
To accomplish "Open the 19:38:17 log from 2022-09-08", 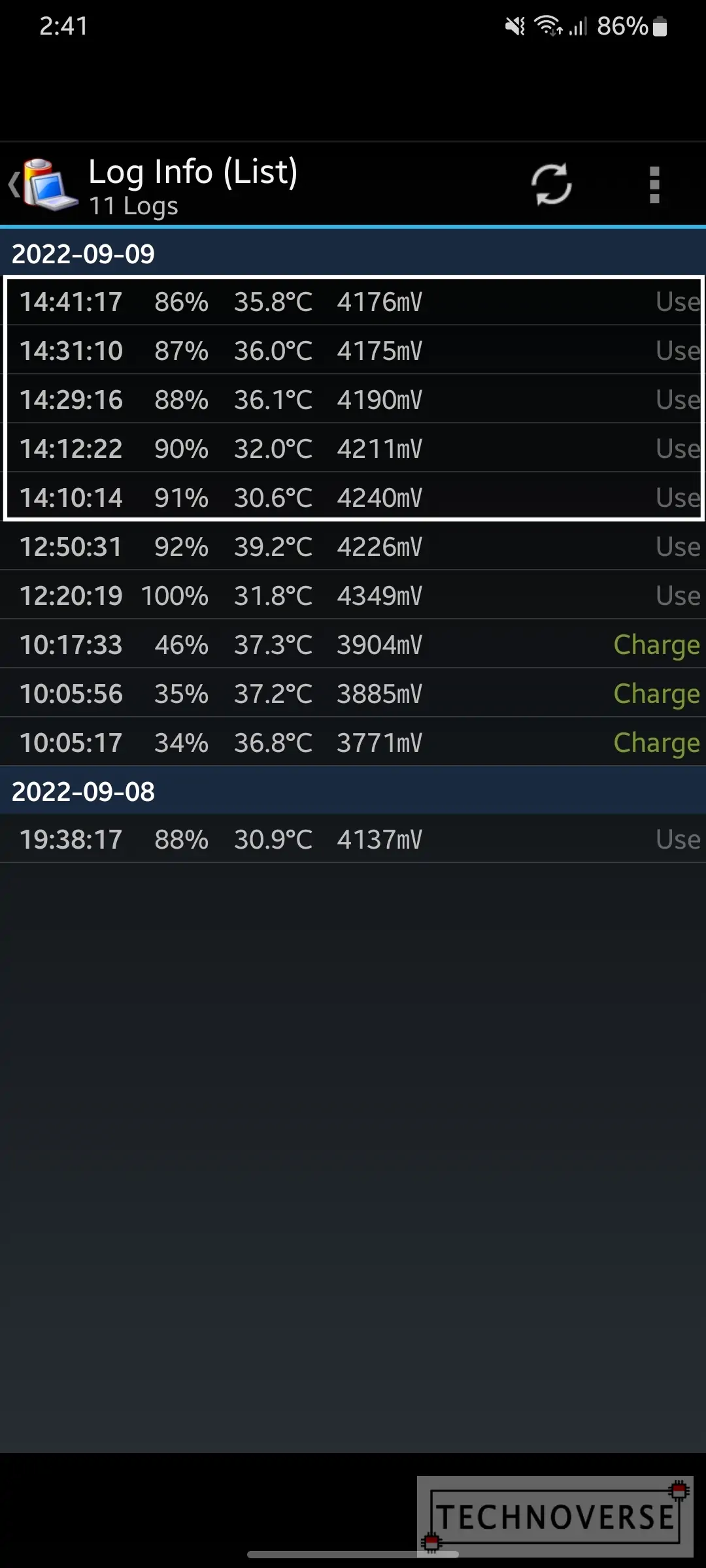I will tap(353, 839).
